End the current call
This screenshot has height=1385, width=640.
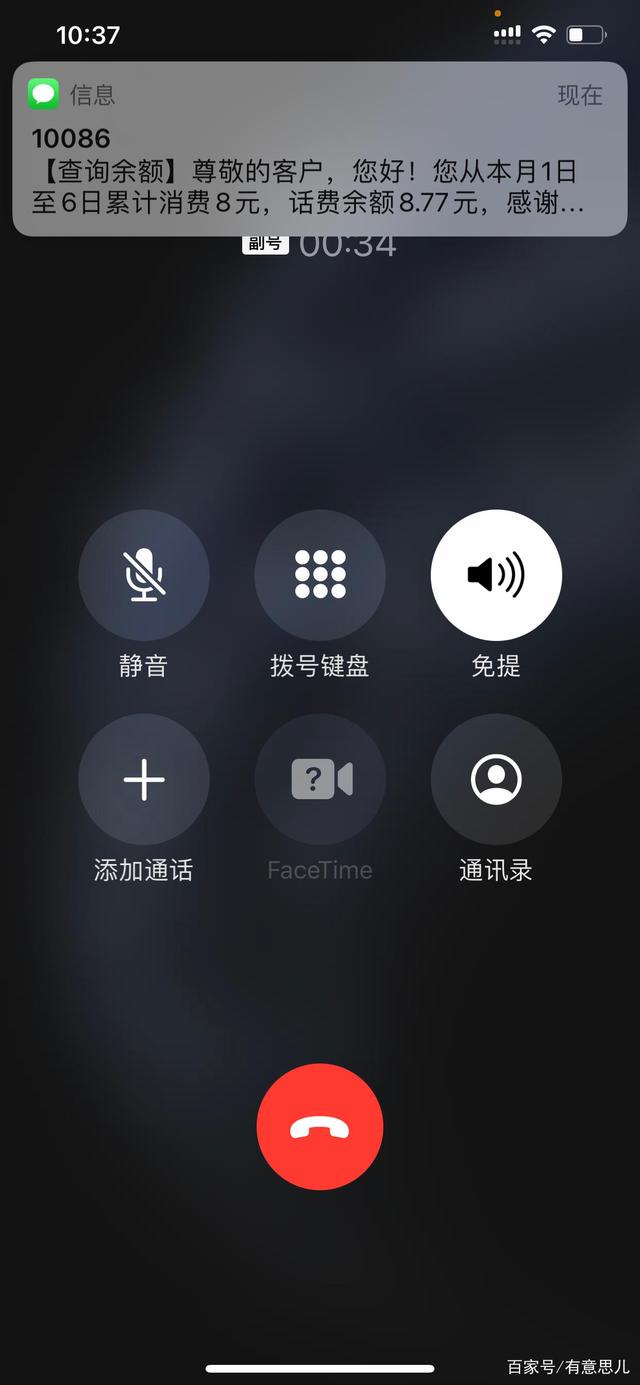point(320,1127)
